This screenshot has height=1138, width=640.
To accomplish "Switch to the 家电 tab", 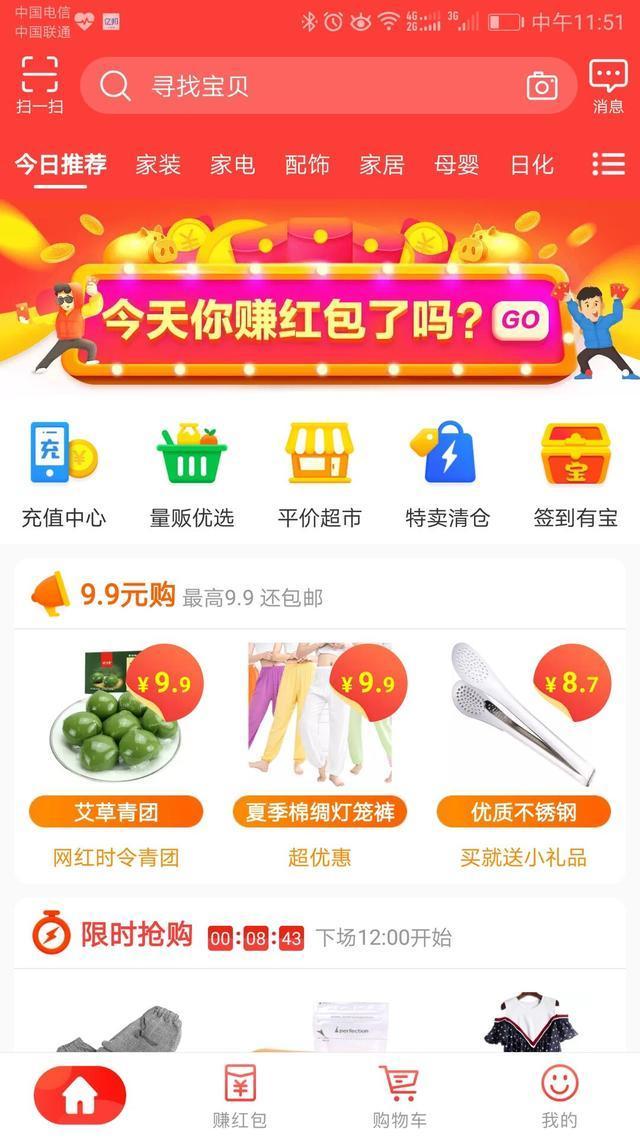I will 232,165.
